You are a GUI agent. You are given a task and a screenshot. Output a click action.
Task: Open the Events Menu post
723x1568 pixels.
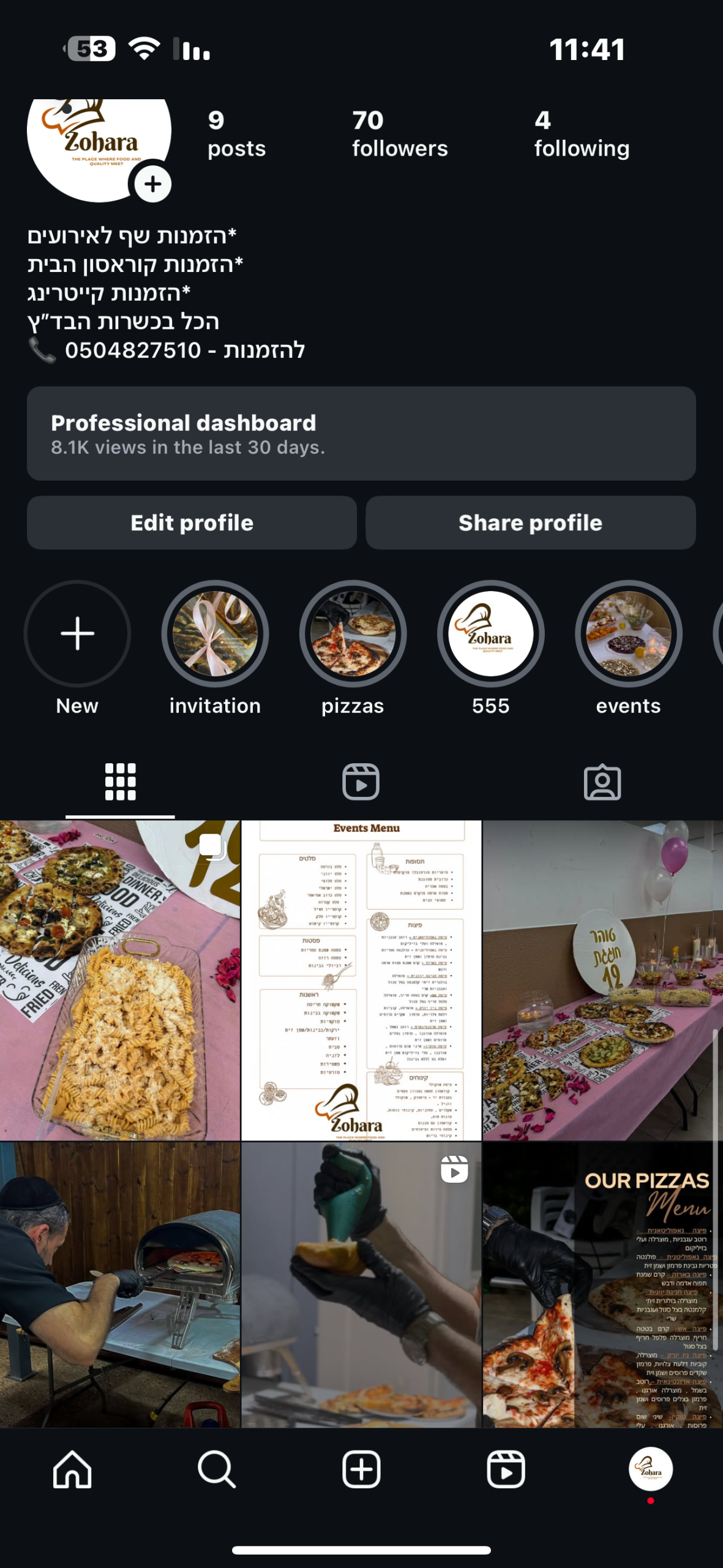(x=361, y=980)
